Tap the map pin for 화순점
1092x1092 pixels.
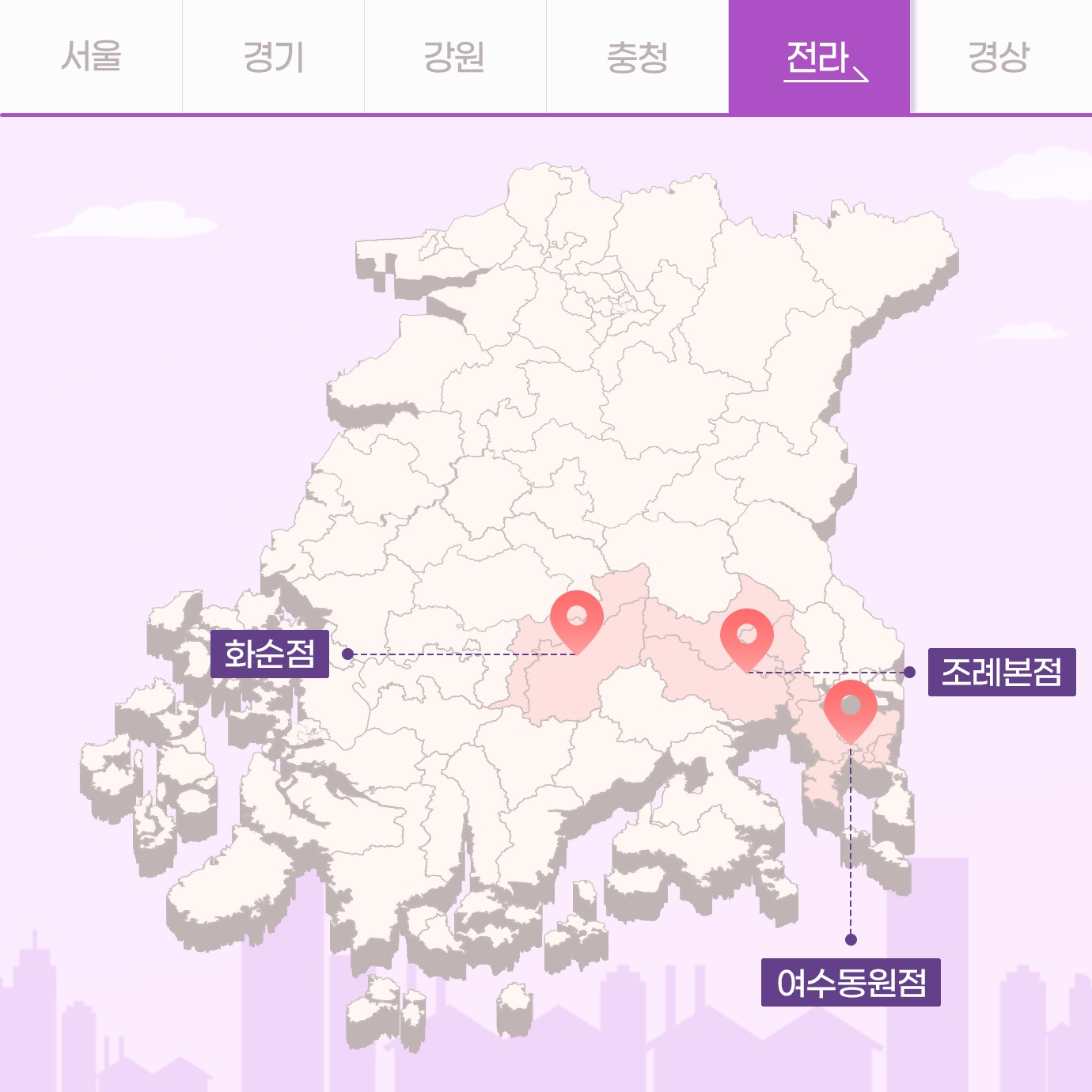(x=577, y=619)
